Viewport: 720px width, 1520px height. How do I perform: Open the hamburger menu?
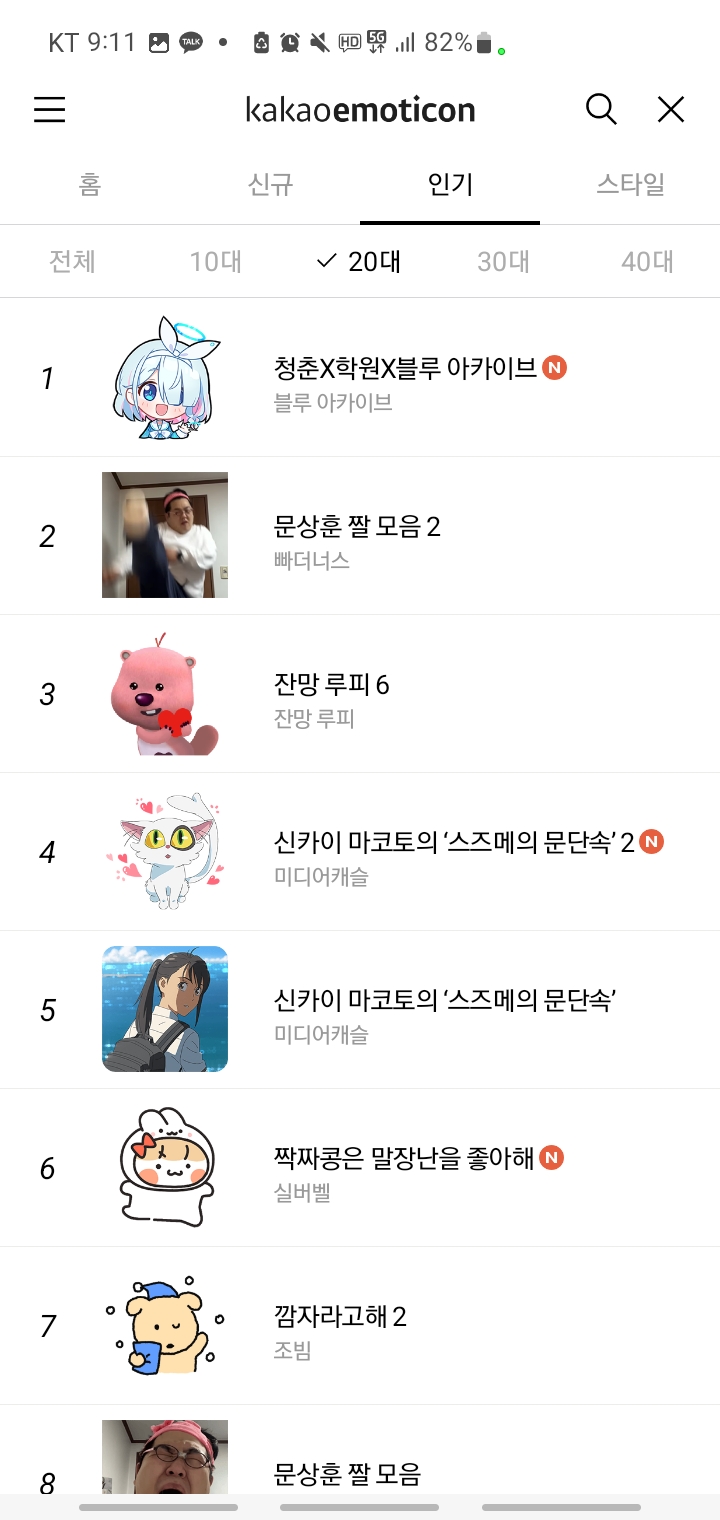[49, 109]
